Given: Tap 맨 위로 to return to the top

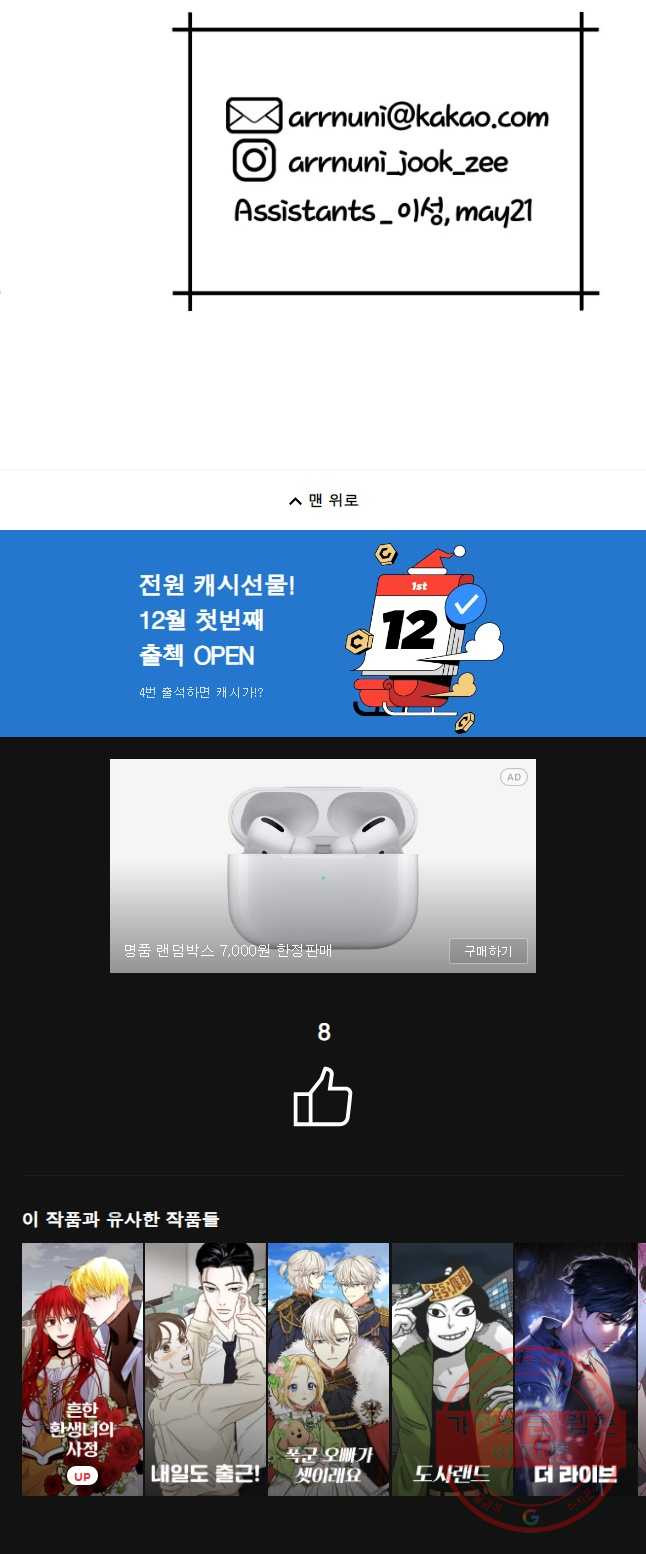Looking at the screenshot, I should click(323, 500).
